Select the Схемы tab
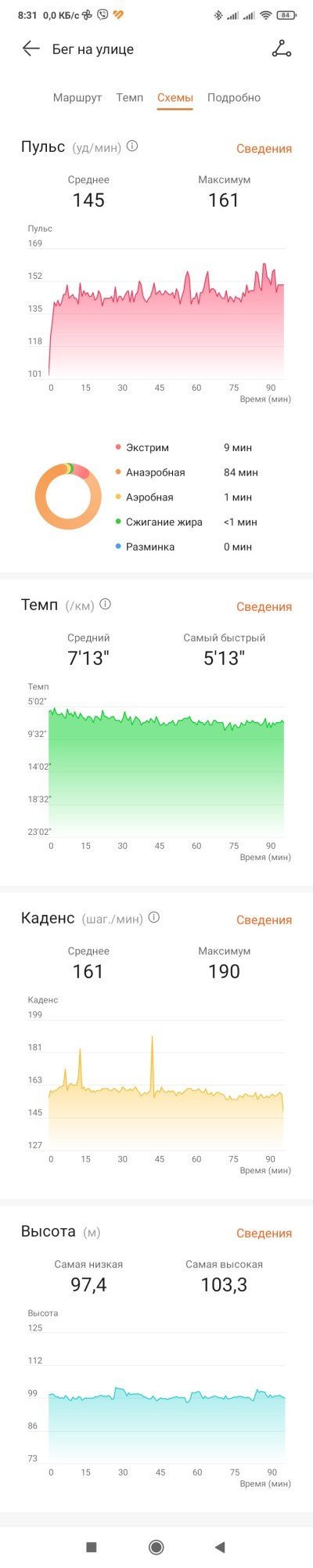 pyautogui.click(x=175, y=98)
